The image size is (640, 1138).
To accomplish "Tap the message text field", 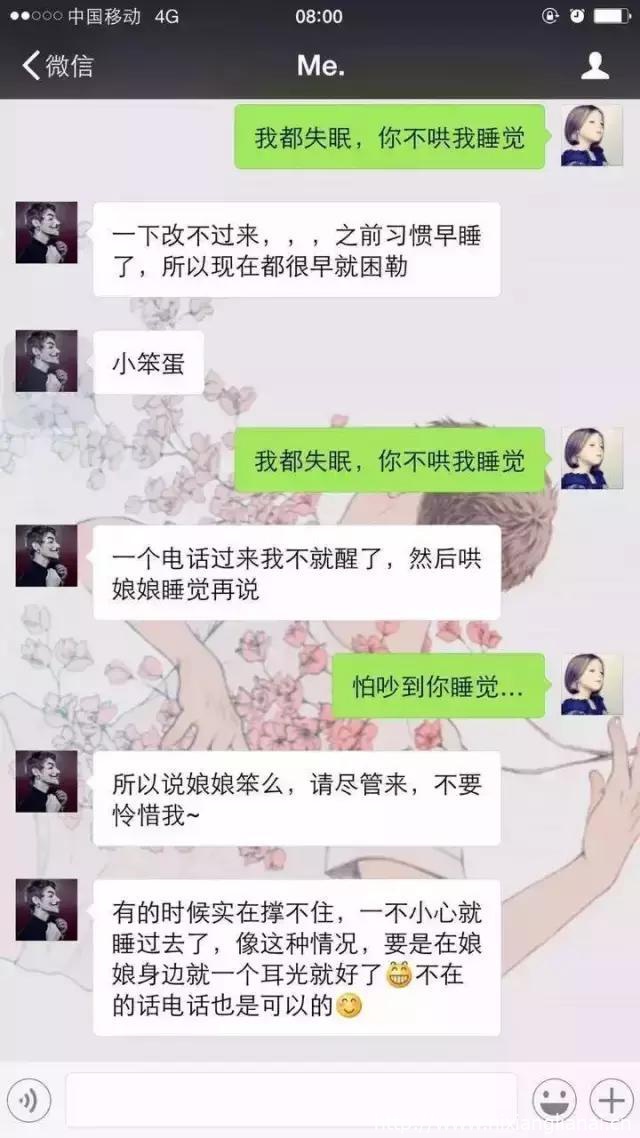I will (x=290, y=1100).
